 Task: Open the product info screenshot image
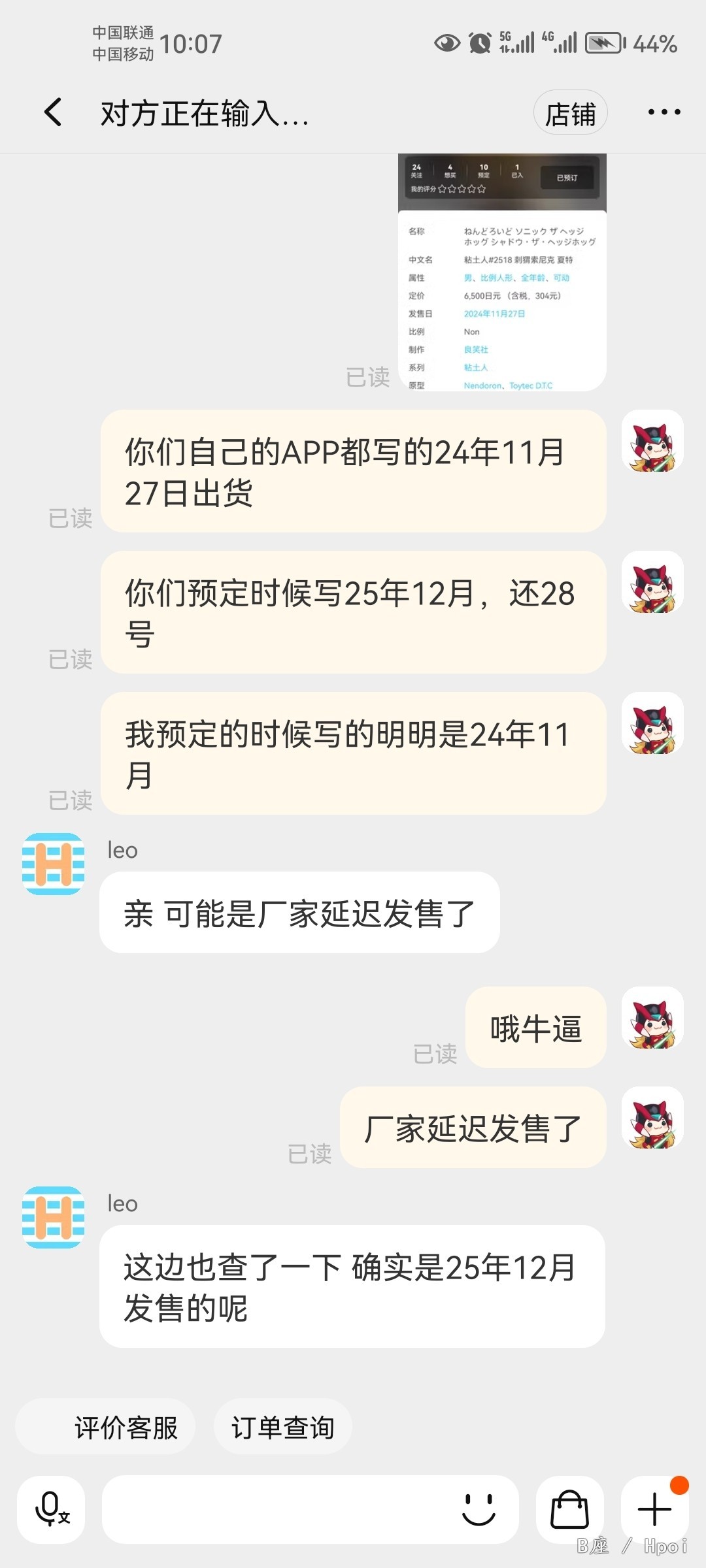(x=502, y=272)
